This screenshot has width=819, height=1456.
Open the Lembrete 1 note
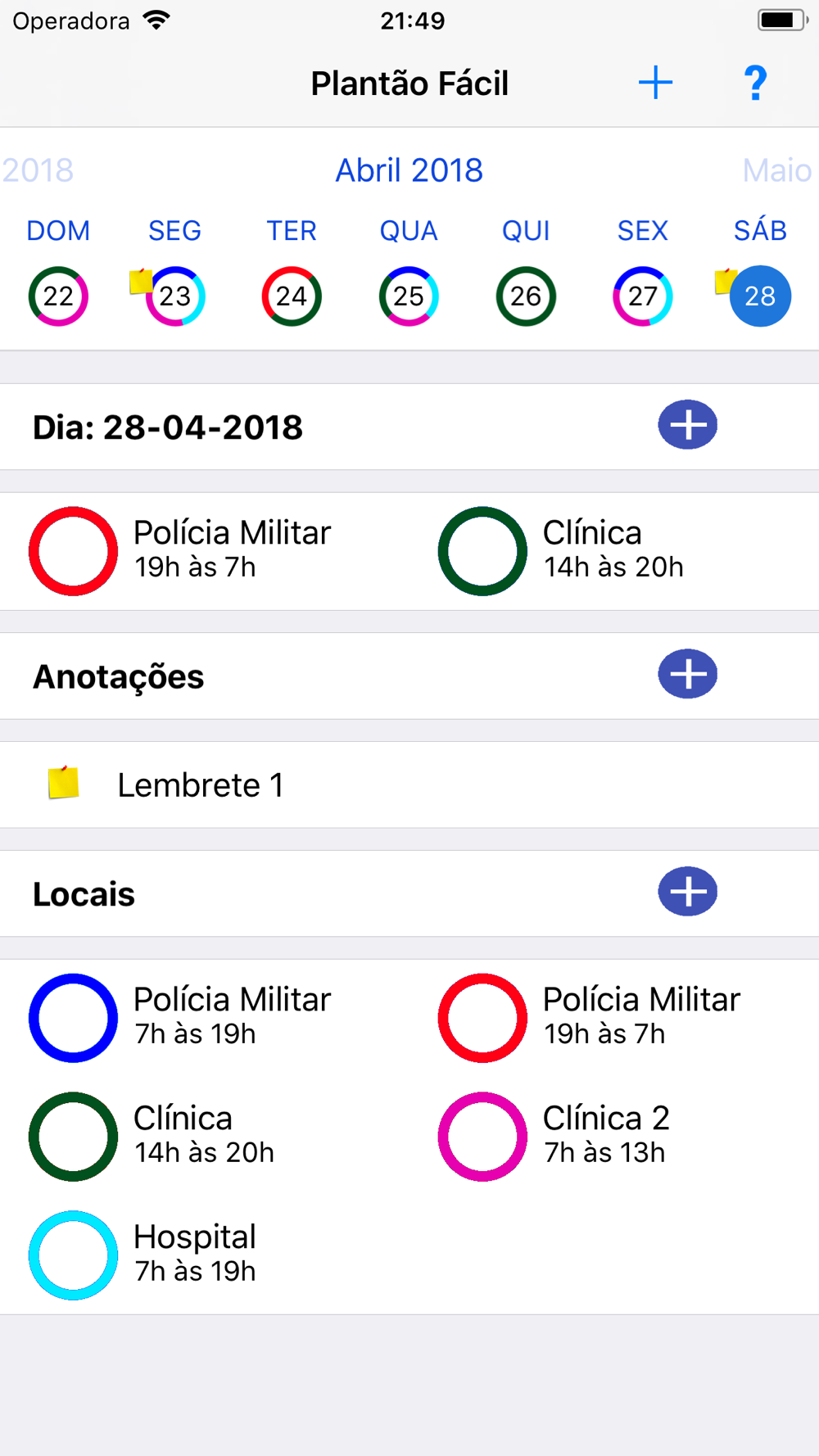click(x=409, y=785)
